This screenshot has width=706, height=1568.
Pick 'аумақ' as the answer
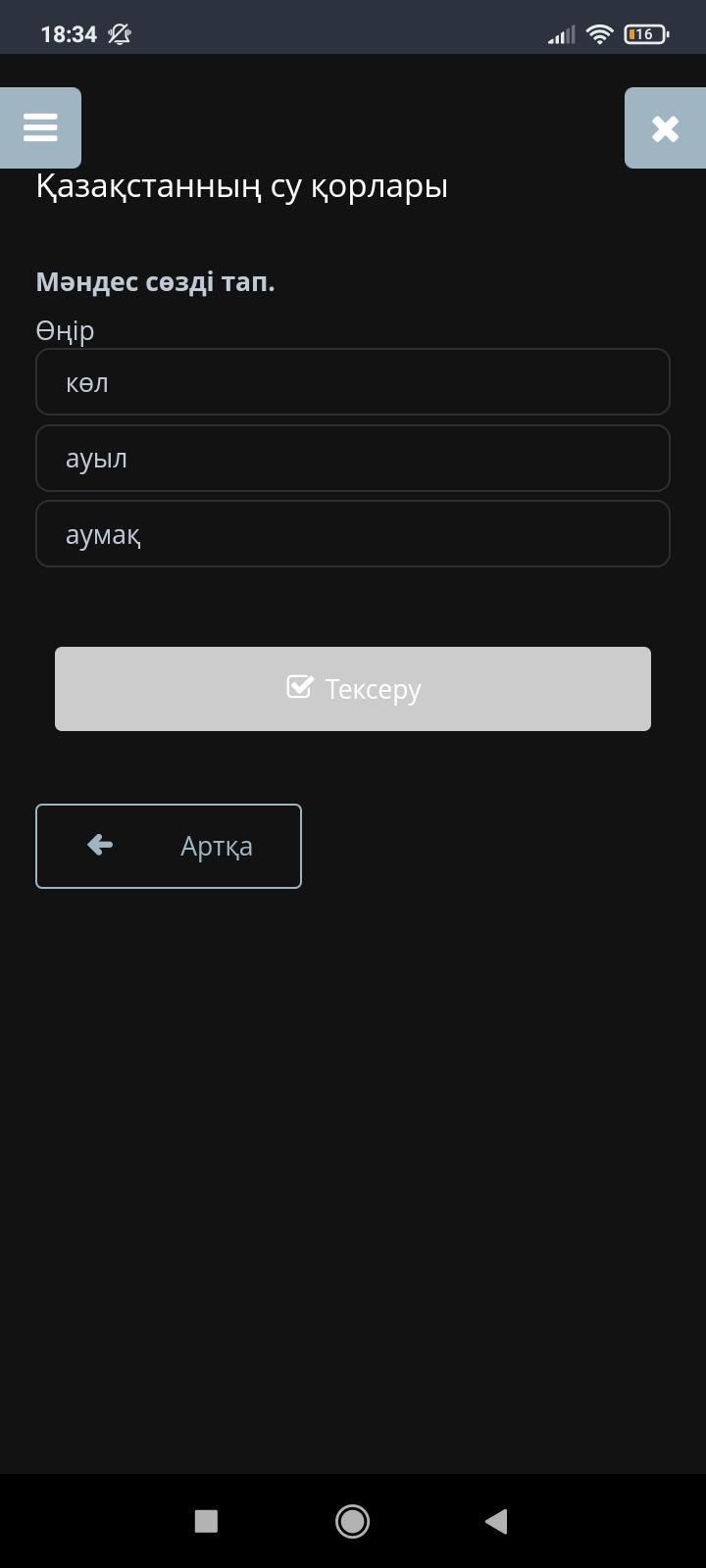[353, 534]
